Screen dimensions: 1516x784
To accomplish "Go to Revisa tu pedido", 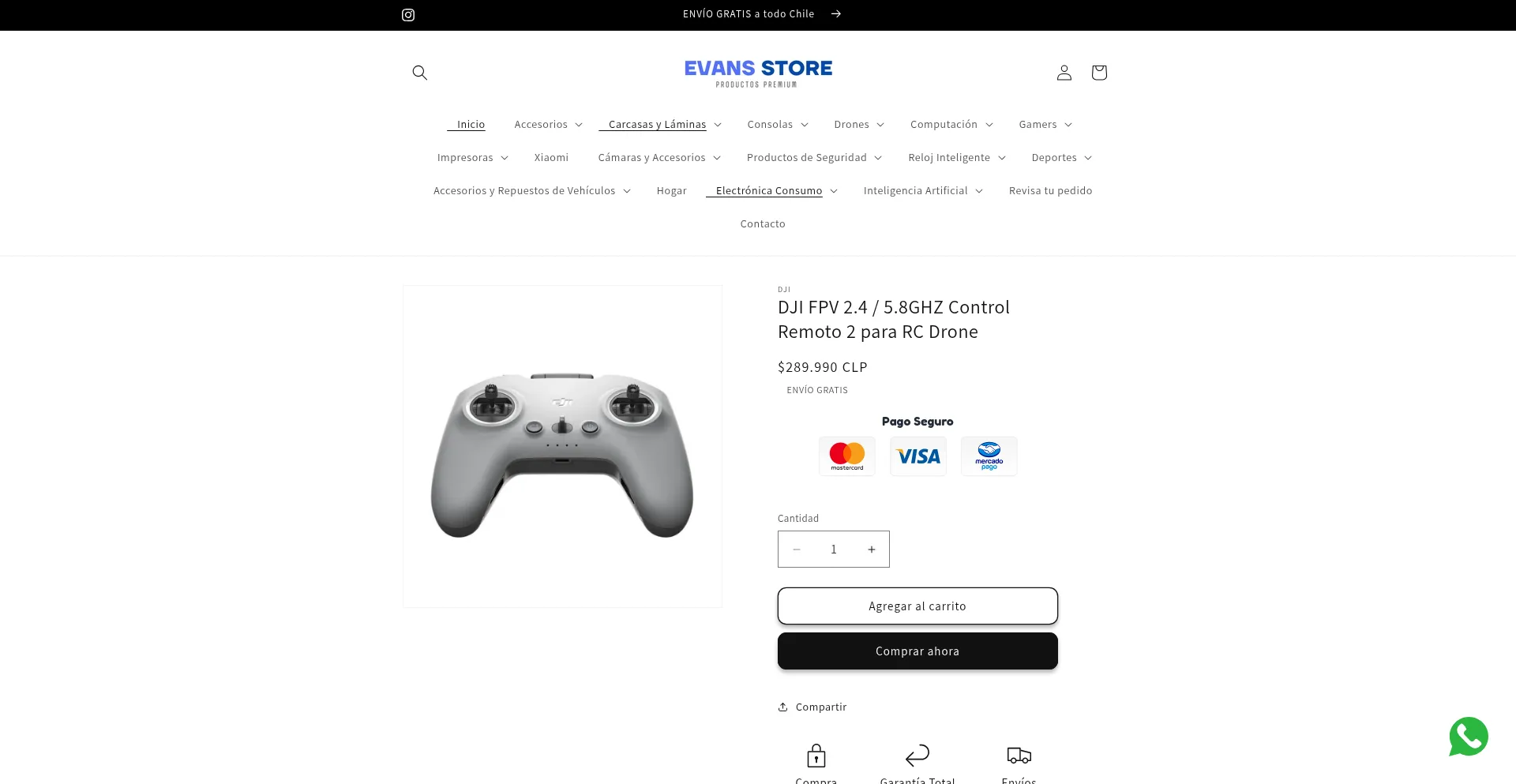I will pyautogui.click(x=1050, y=191).
